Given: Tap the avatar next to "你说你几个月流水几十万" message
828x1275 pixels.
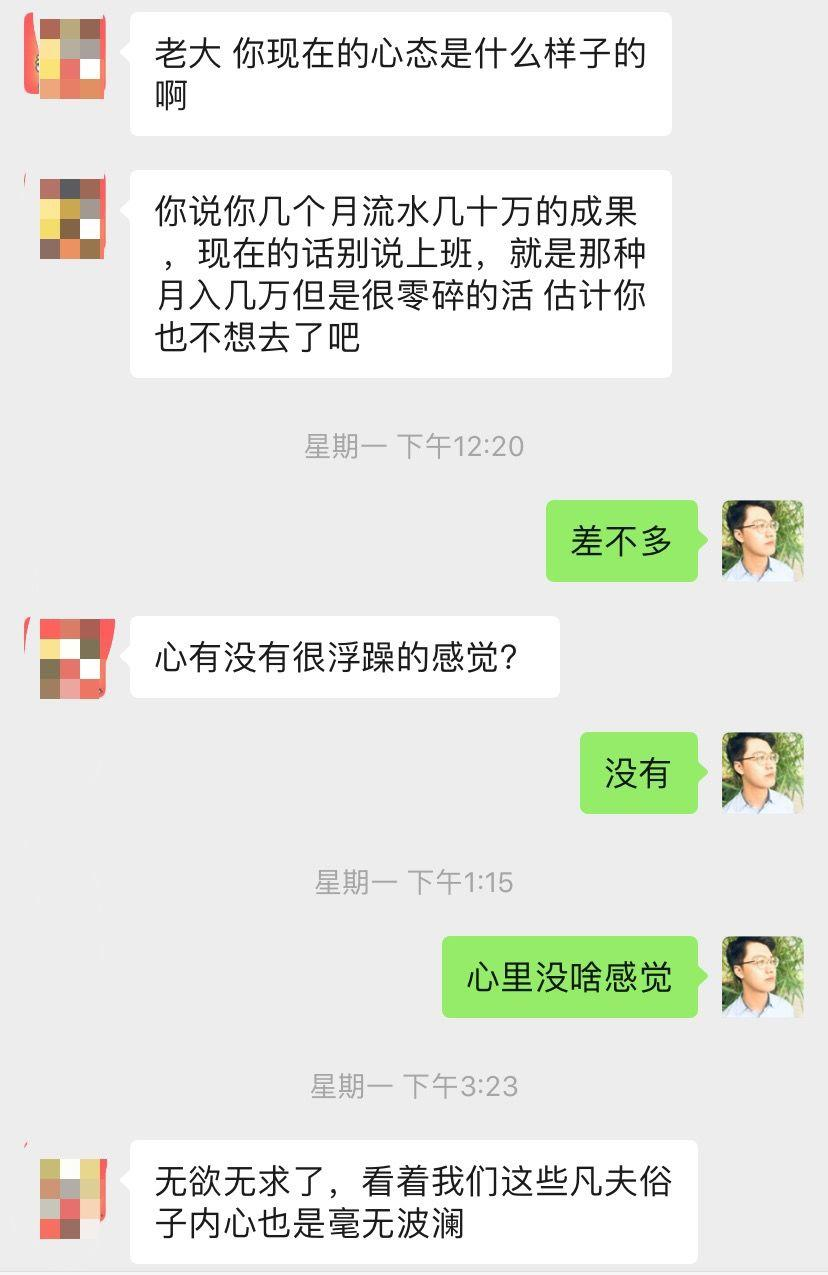Looking at the screenshot, I should [x=69, y=218].
